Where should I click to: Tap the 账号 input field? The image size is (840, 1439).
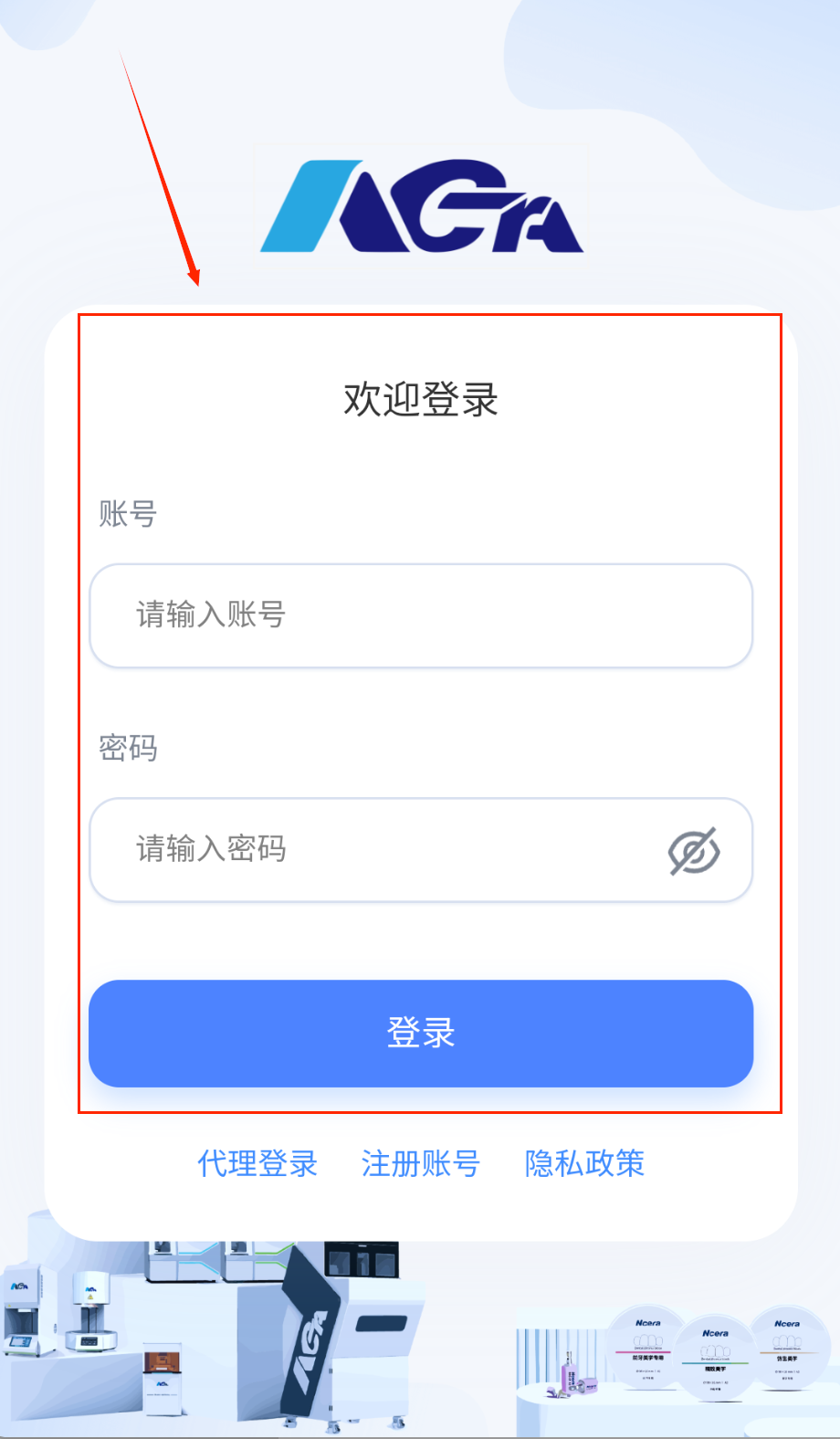tap(420, 615)
